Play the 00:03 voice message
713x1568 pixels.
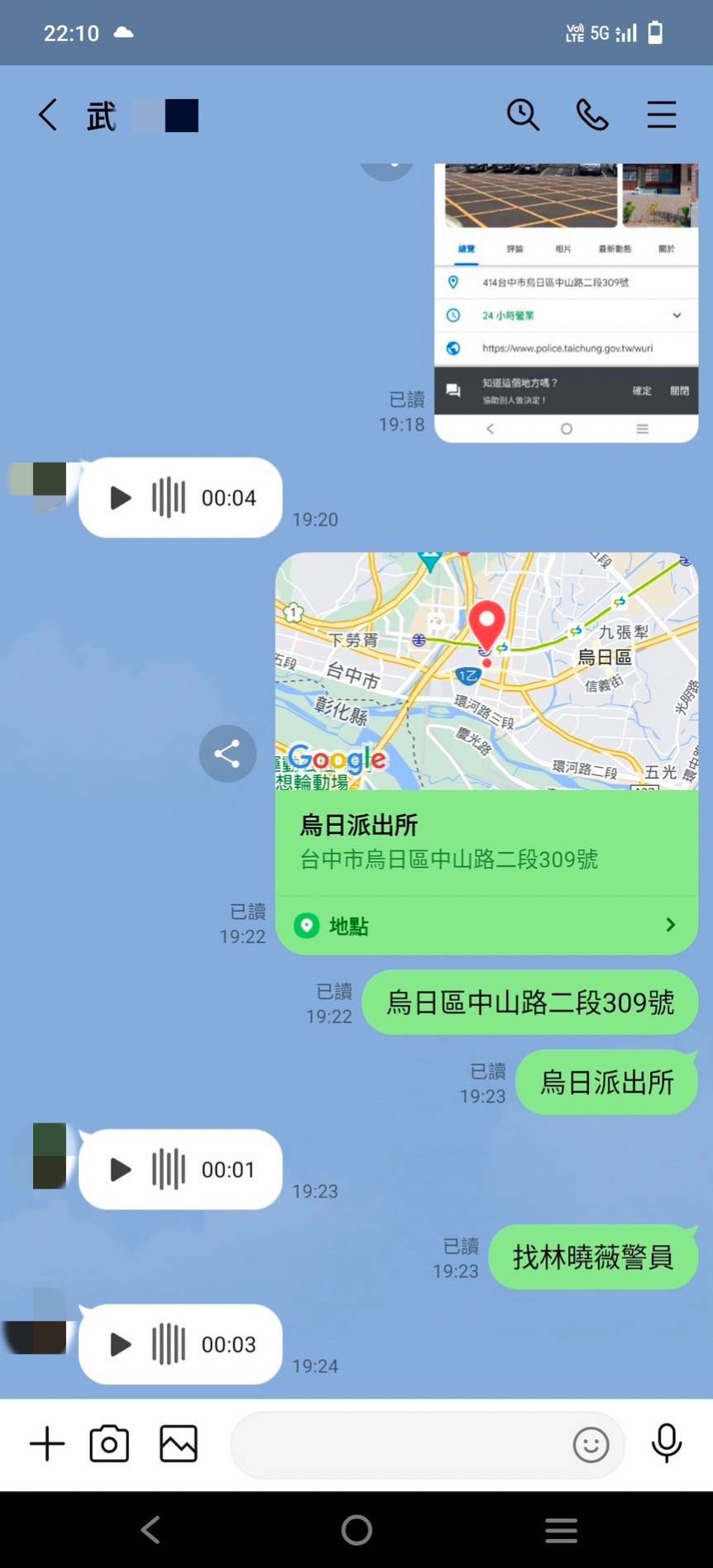(x=121, y=1345)
